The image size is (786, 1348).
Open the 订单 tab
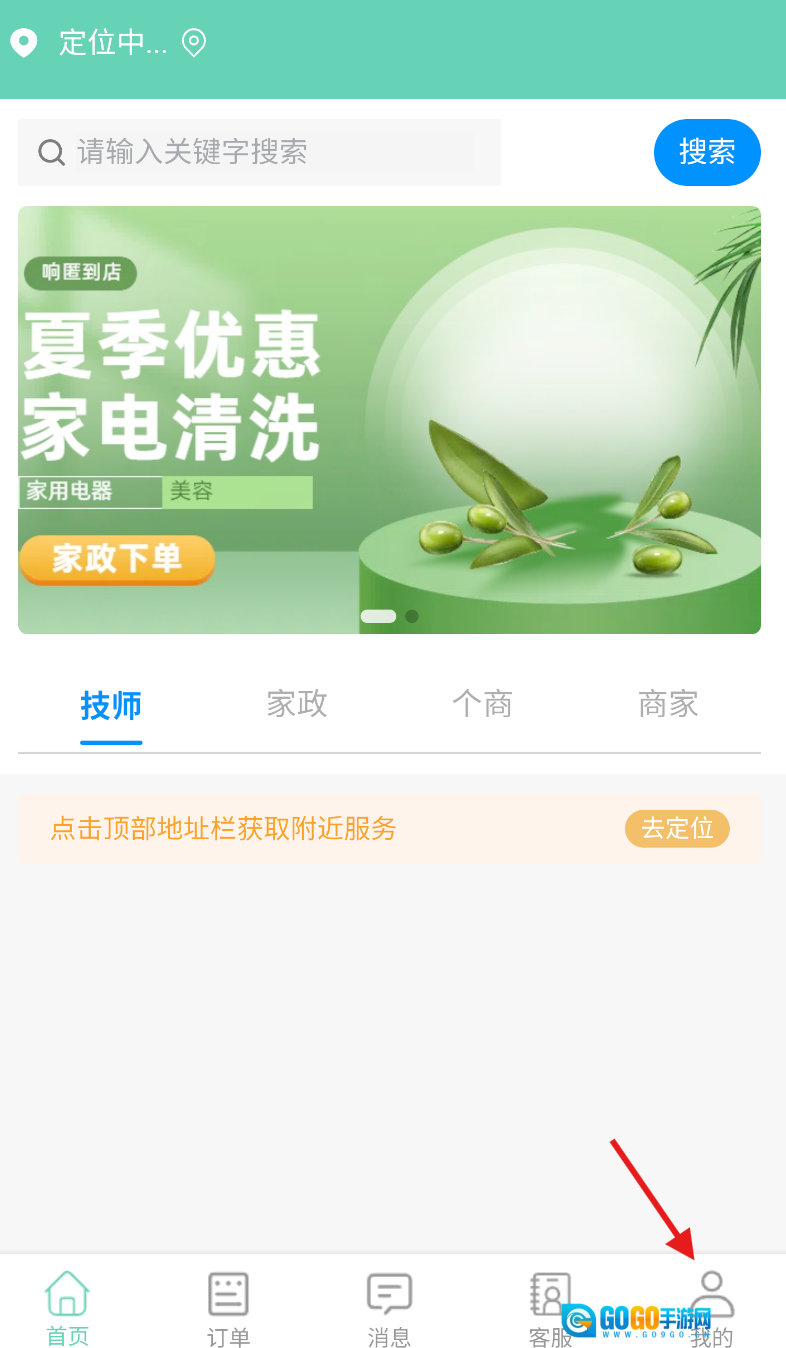(228, 1308)
